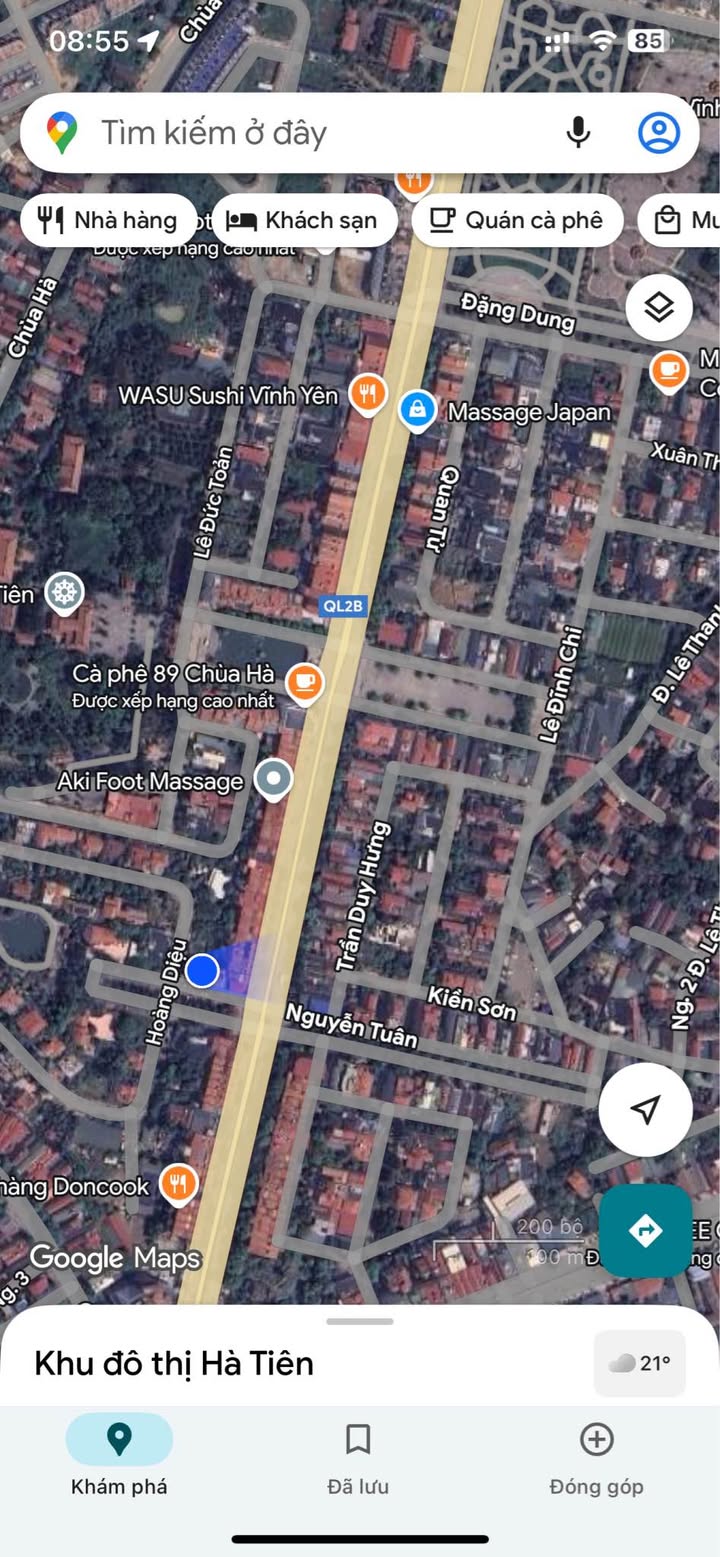Select the 'Khách sạn' filter chip
The width and height of the screenshot is (720, 1557).
point(304,220)
